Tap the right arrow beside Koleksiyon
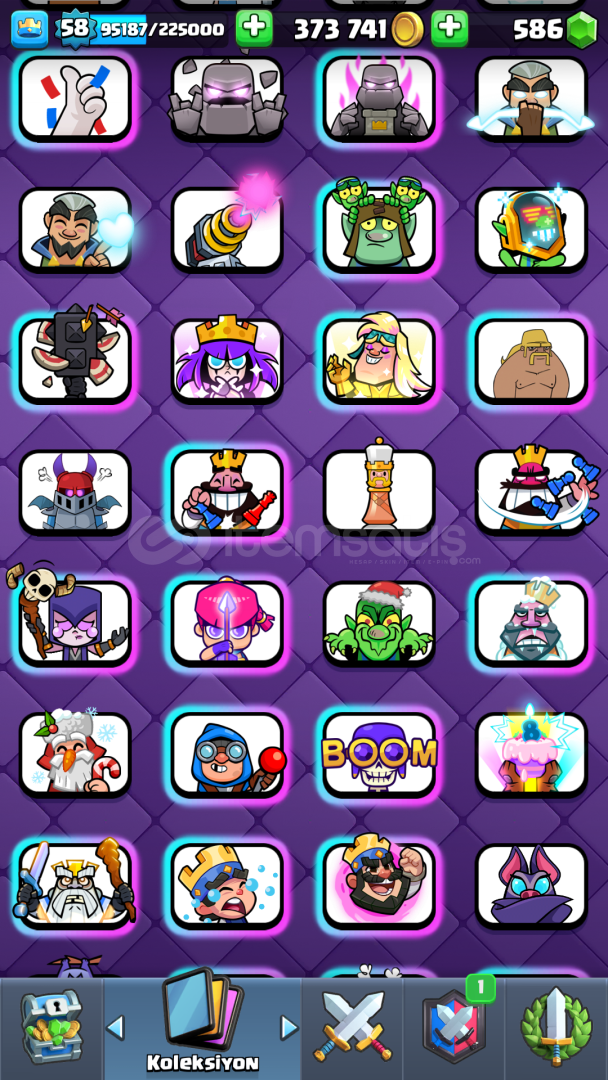608x1080 pixels. (290, 1028)
